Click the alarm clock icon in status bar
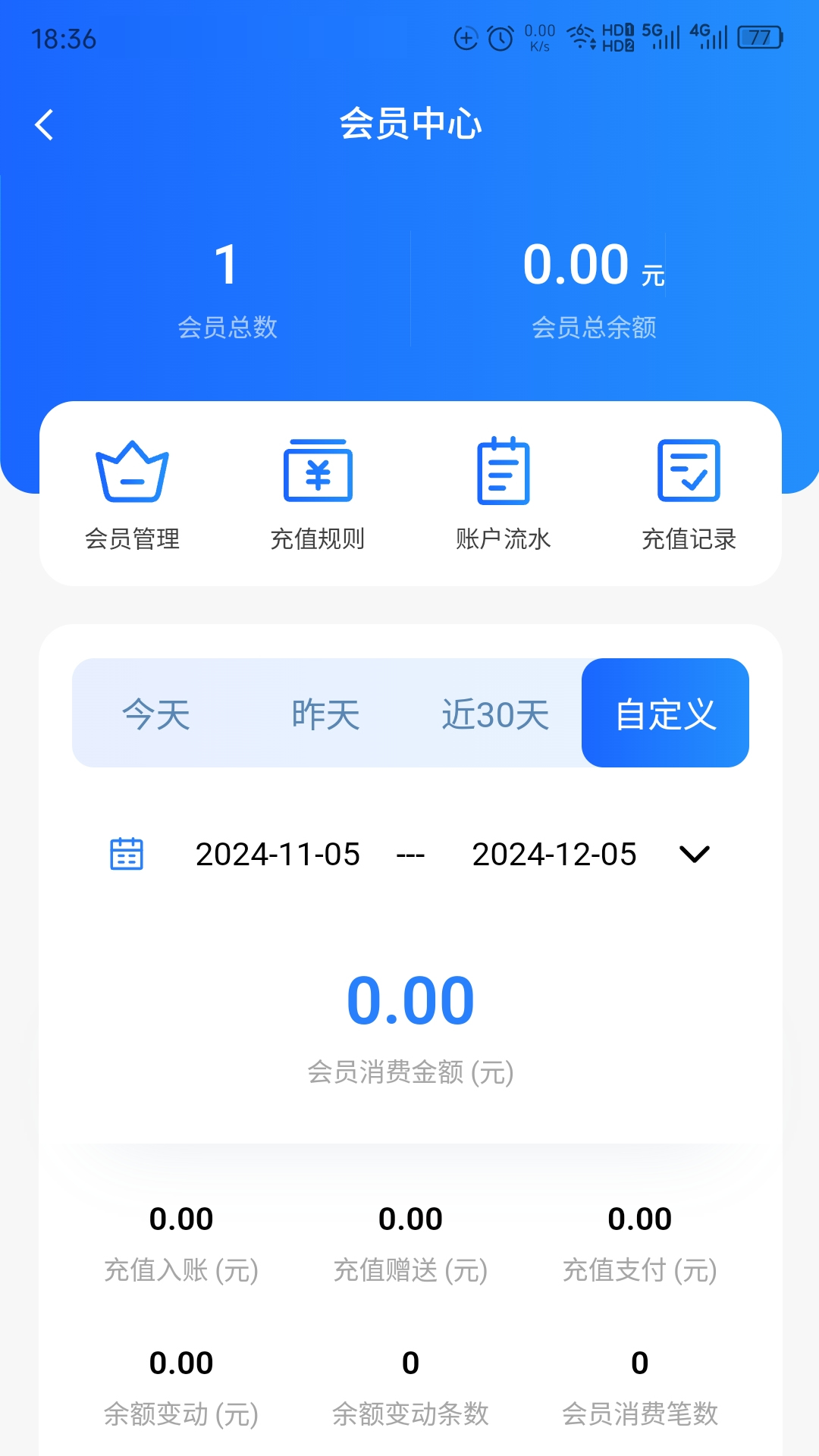The width and height of the screenshot is (819, 1456). pos(500,37)
